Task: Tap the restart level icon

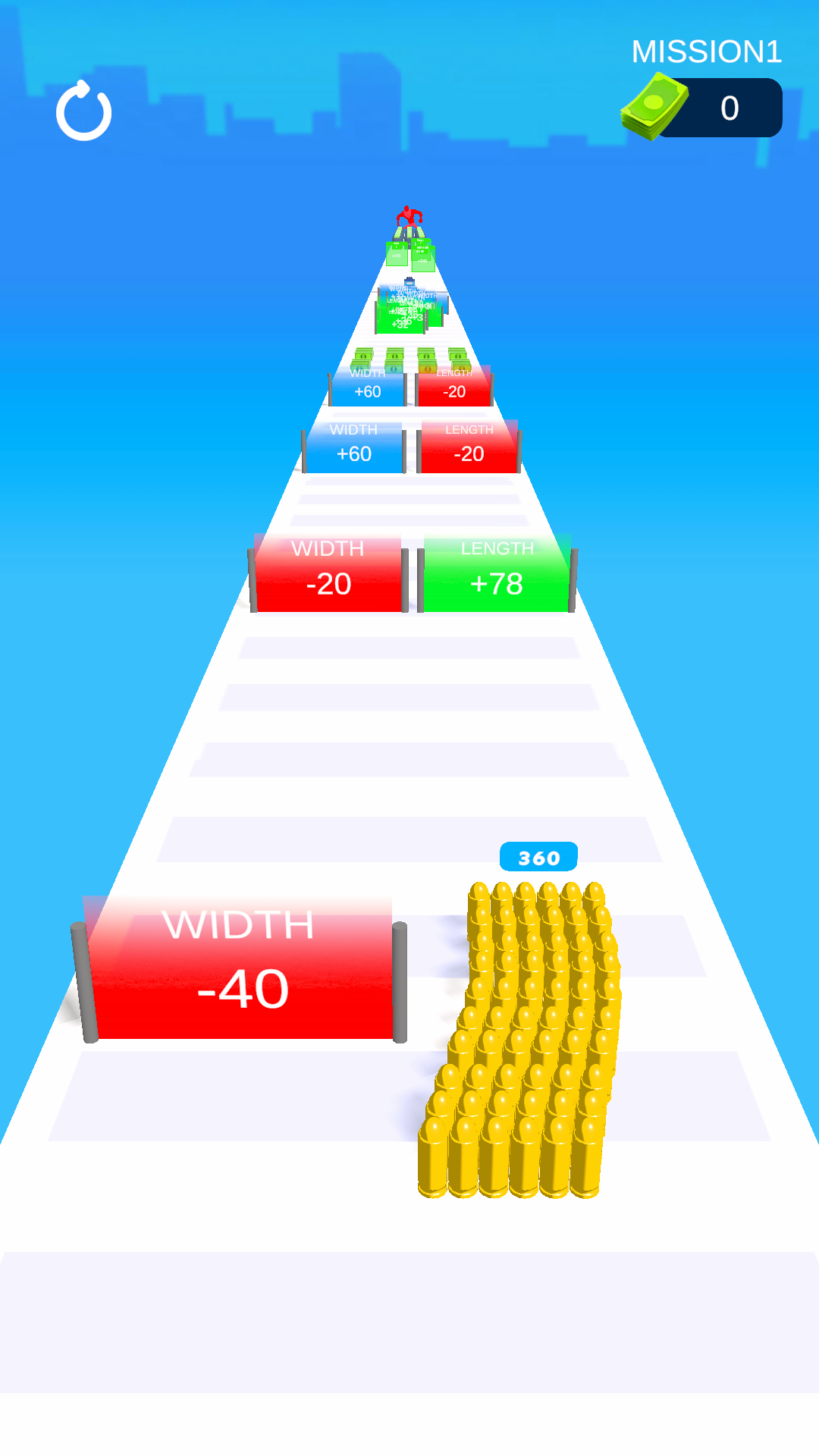Action: (84, 111)
